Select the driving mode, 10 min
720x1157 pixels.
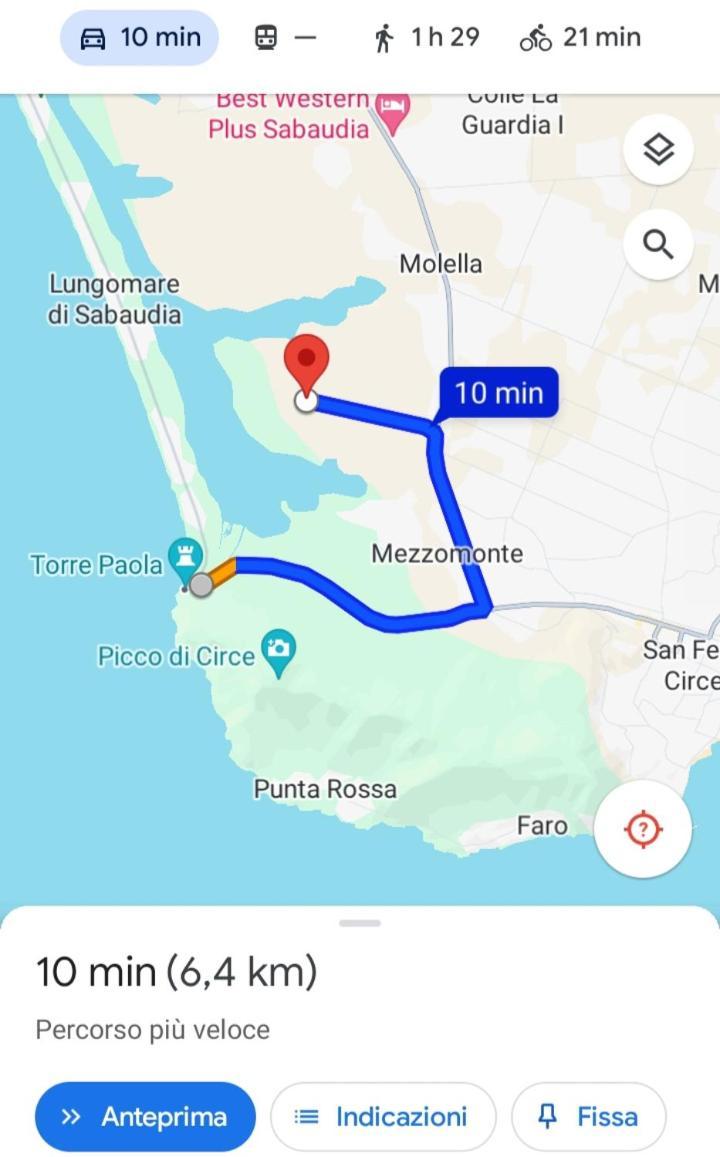point(140,38)
